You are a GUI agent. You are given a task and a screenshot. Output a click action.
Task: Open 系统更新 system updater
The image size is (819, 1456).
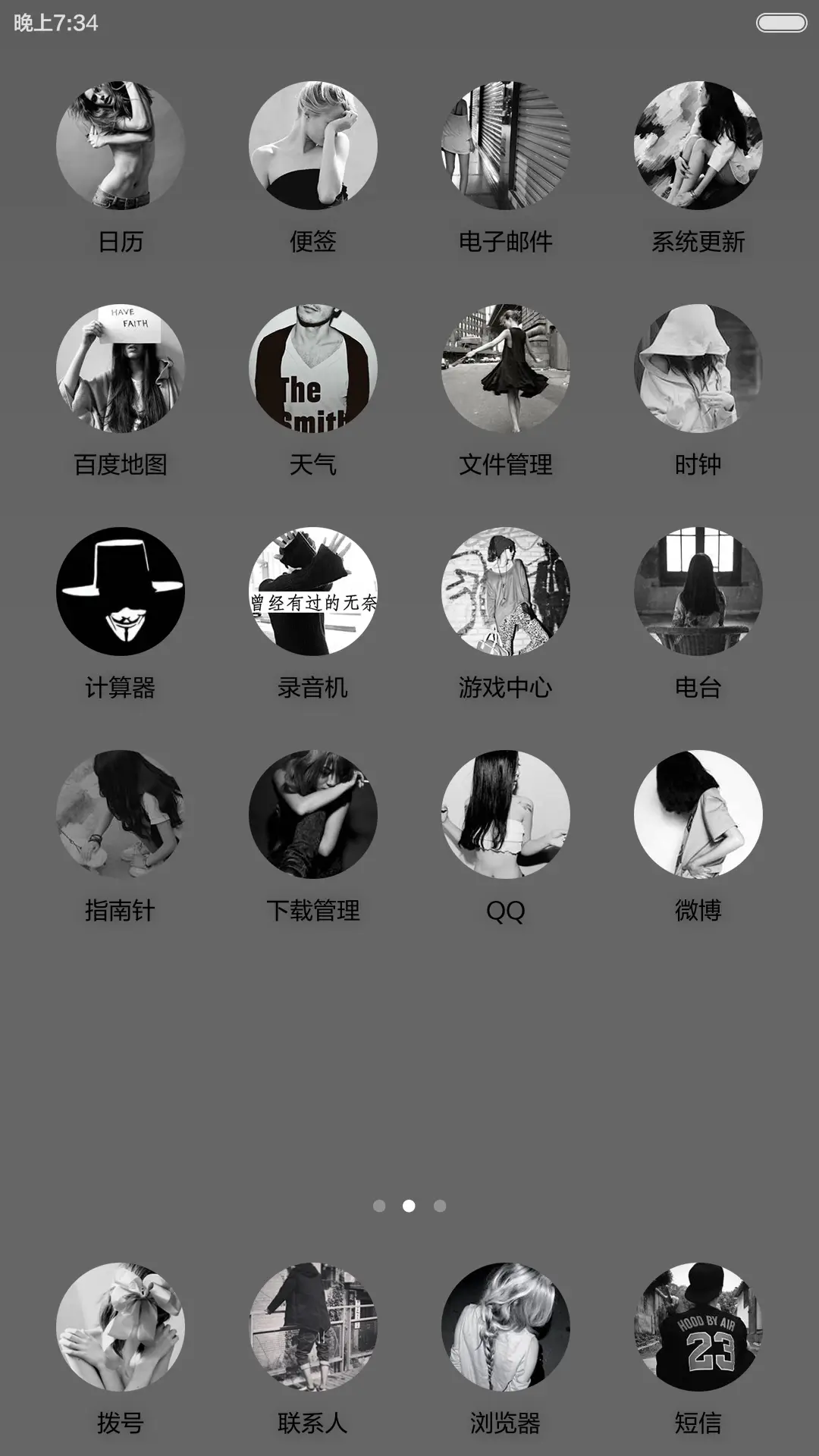pyautogui.click(x=698, y=146)
